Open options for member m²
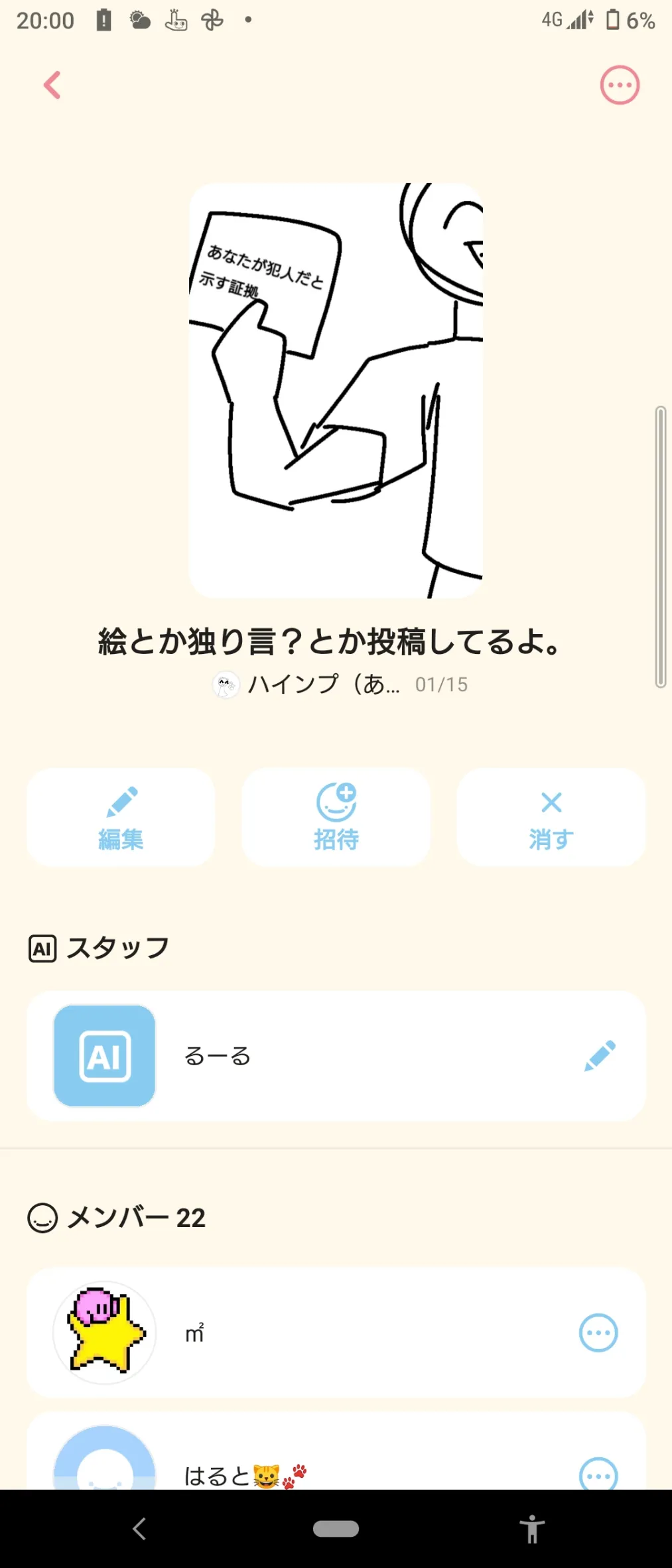The height and width of the screenshot is (1568, 672). [x=598, y=1333]
